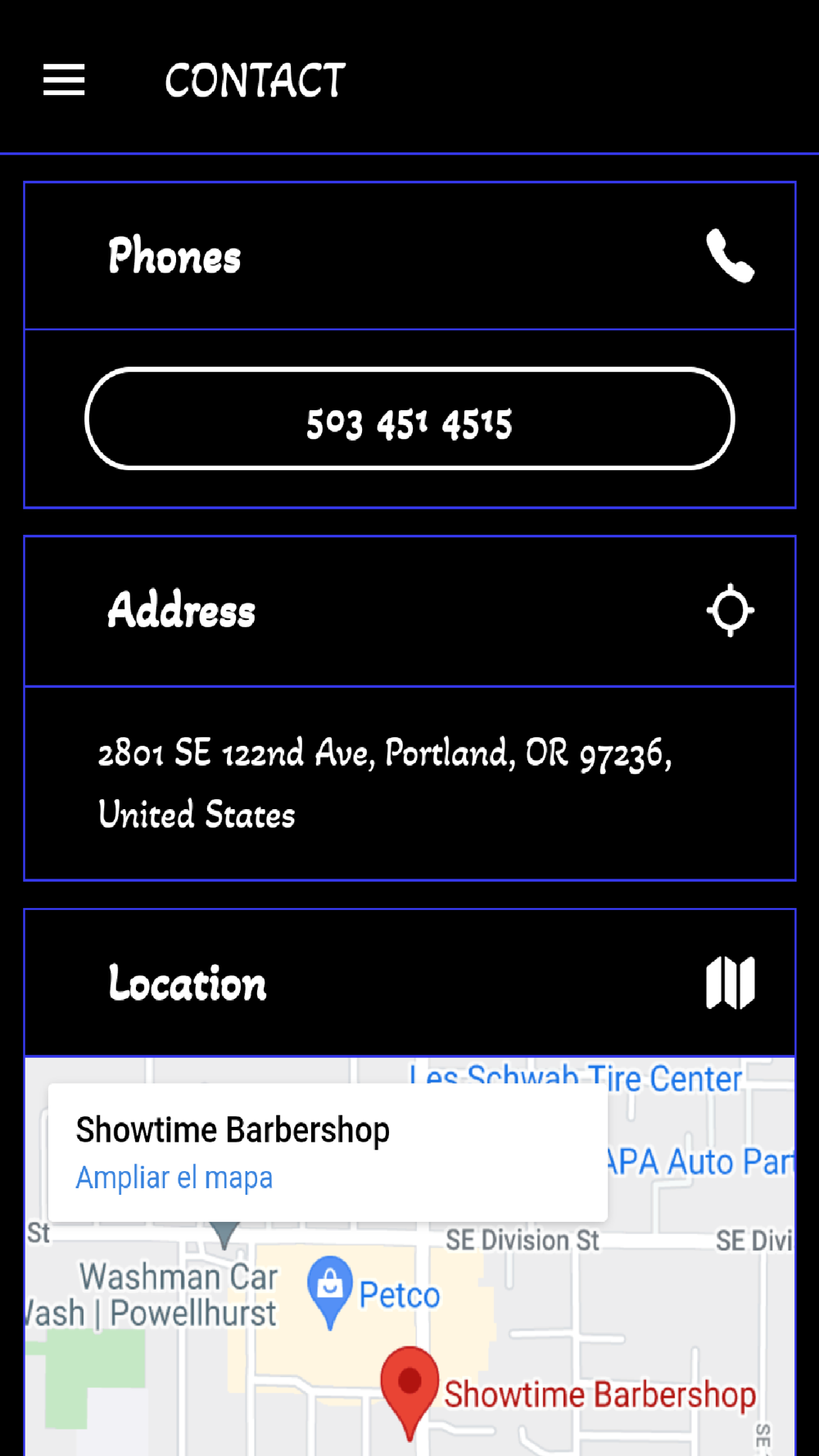The height and width of the screenshot is (1456, 819).
Task: Open the map icon beside Location
Action: coord(730,982)
